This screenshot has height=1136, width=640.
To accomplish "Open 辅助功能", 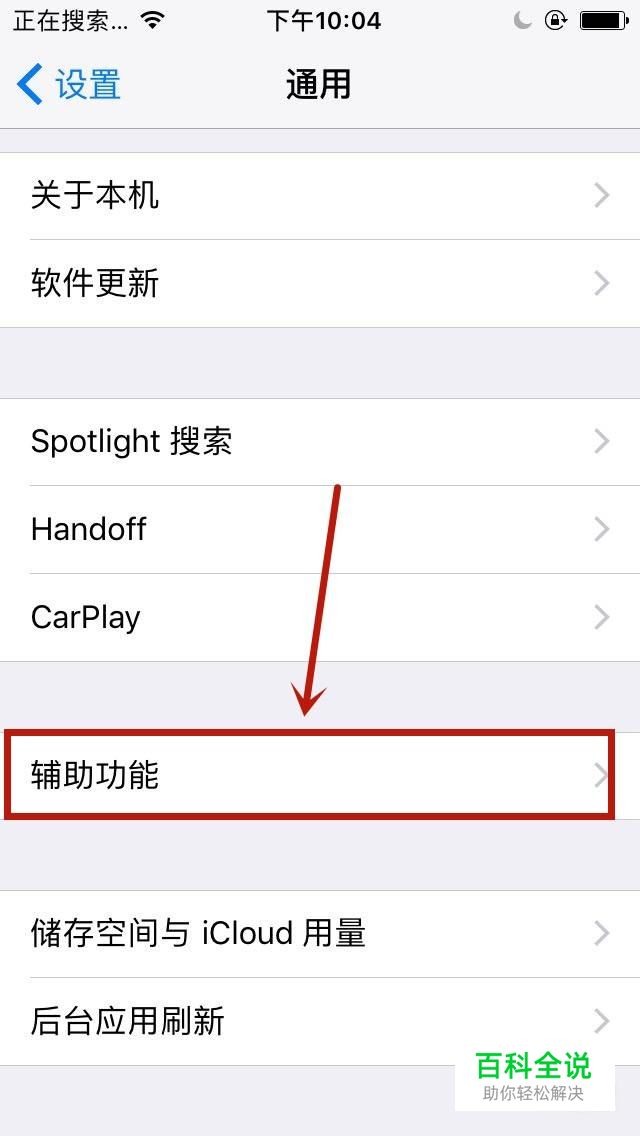I will [x=320, y=775].
